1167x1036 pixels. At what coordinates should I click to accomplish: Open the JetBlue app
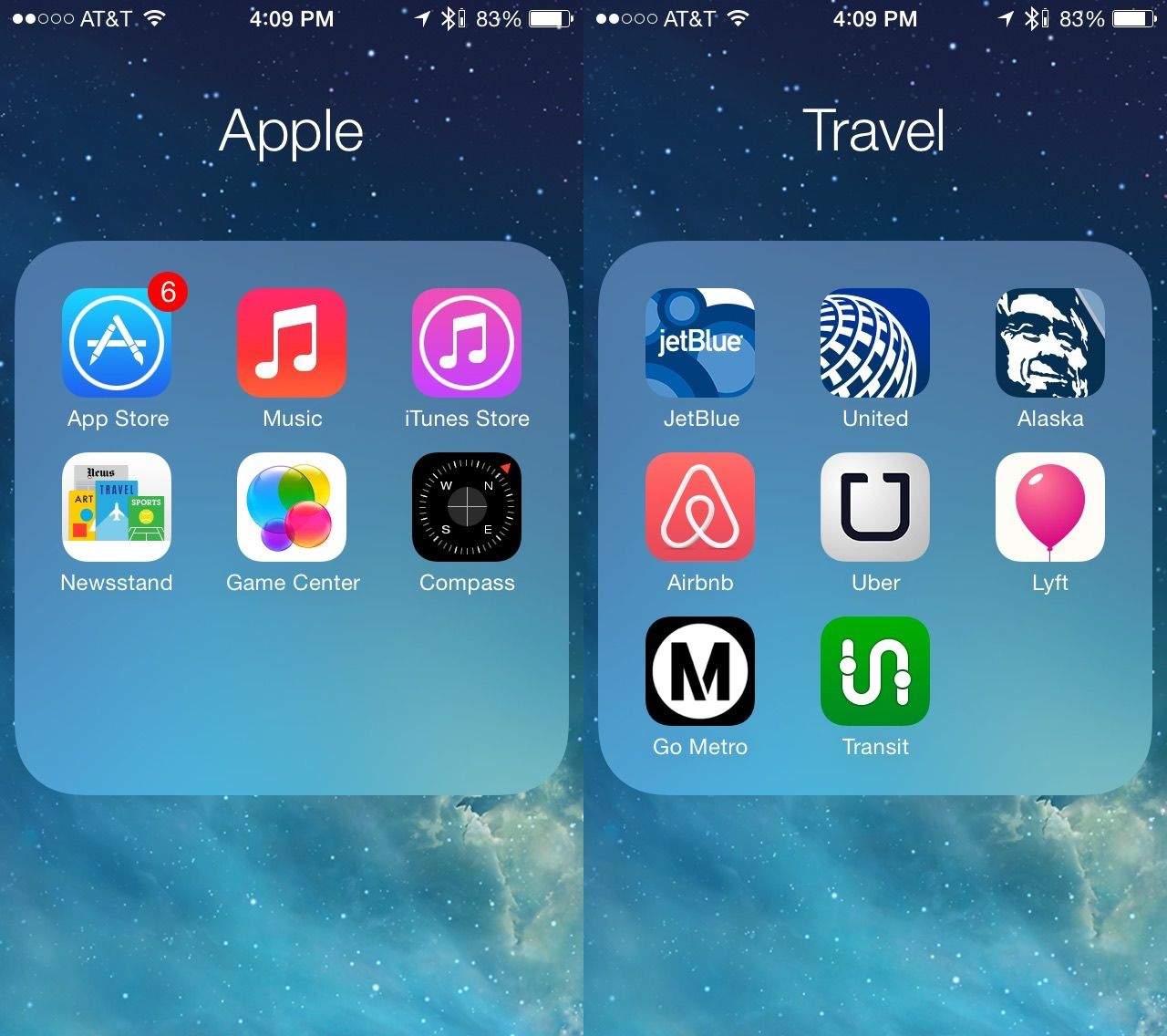click(700, 343)
